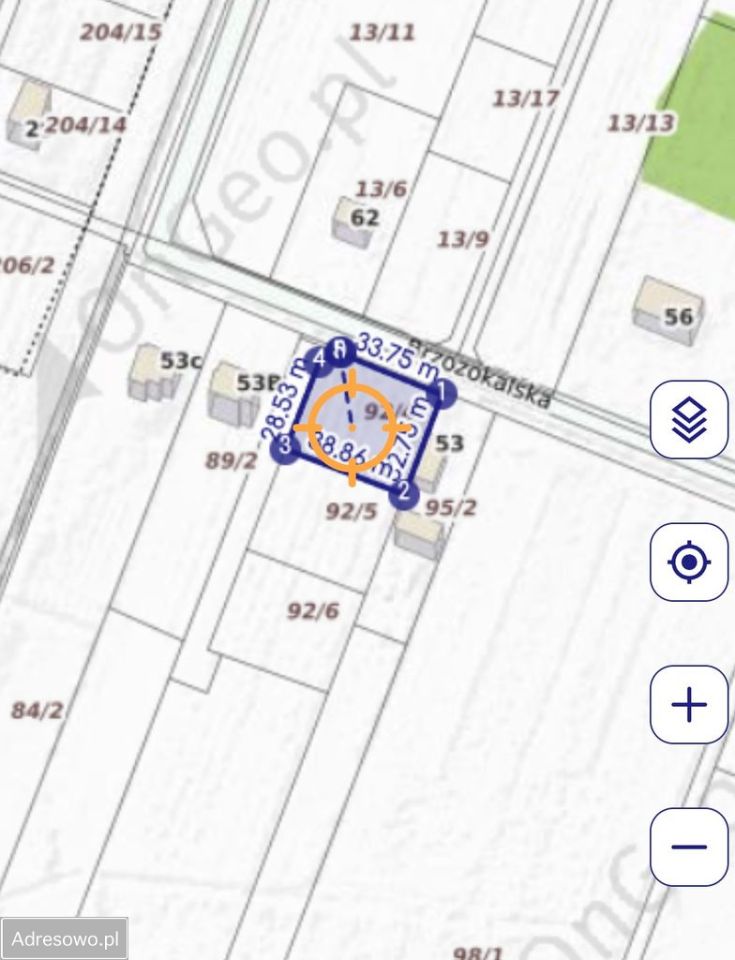Zoom out with the minus button

(x=689, y=847)
